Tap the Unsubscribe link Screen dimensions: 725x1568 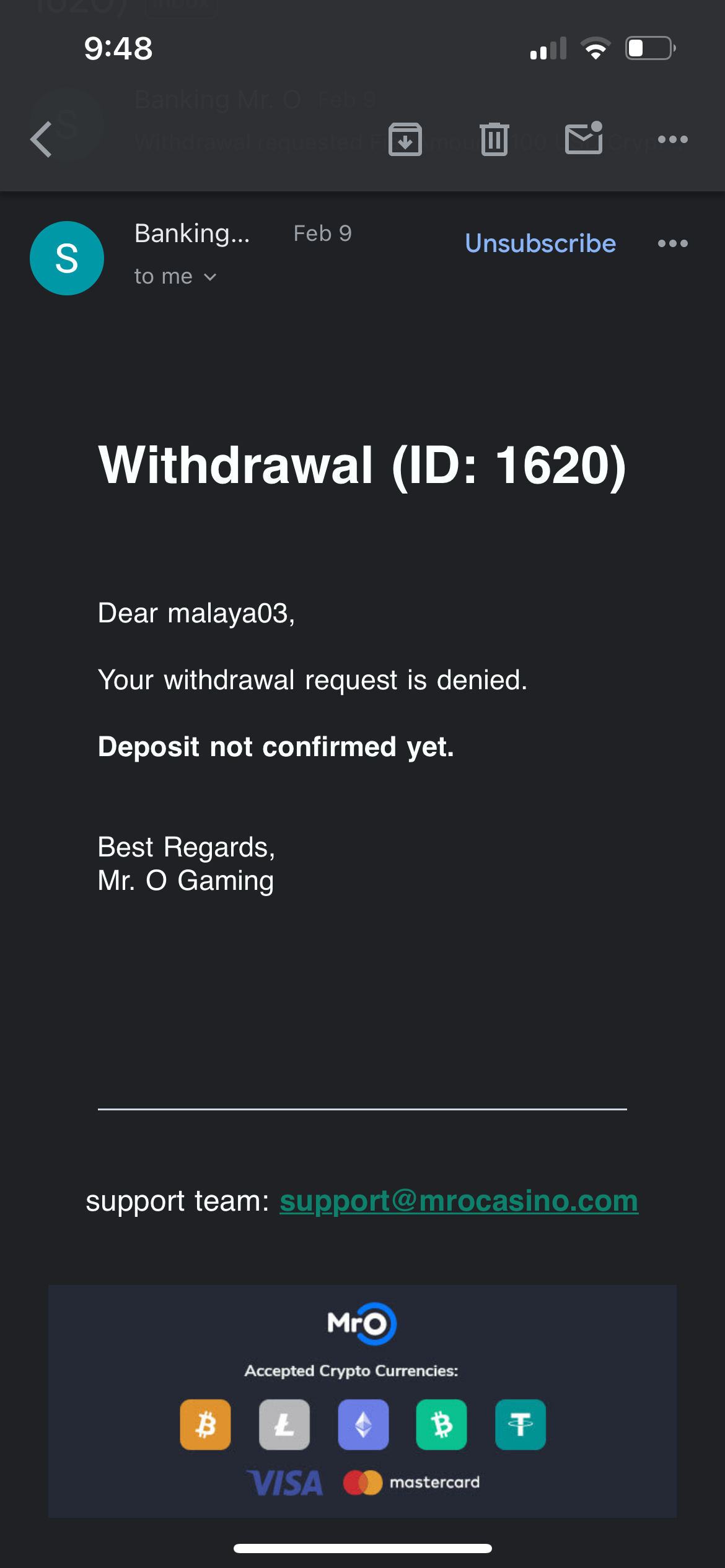pos(540,243)
